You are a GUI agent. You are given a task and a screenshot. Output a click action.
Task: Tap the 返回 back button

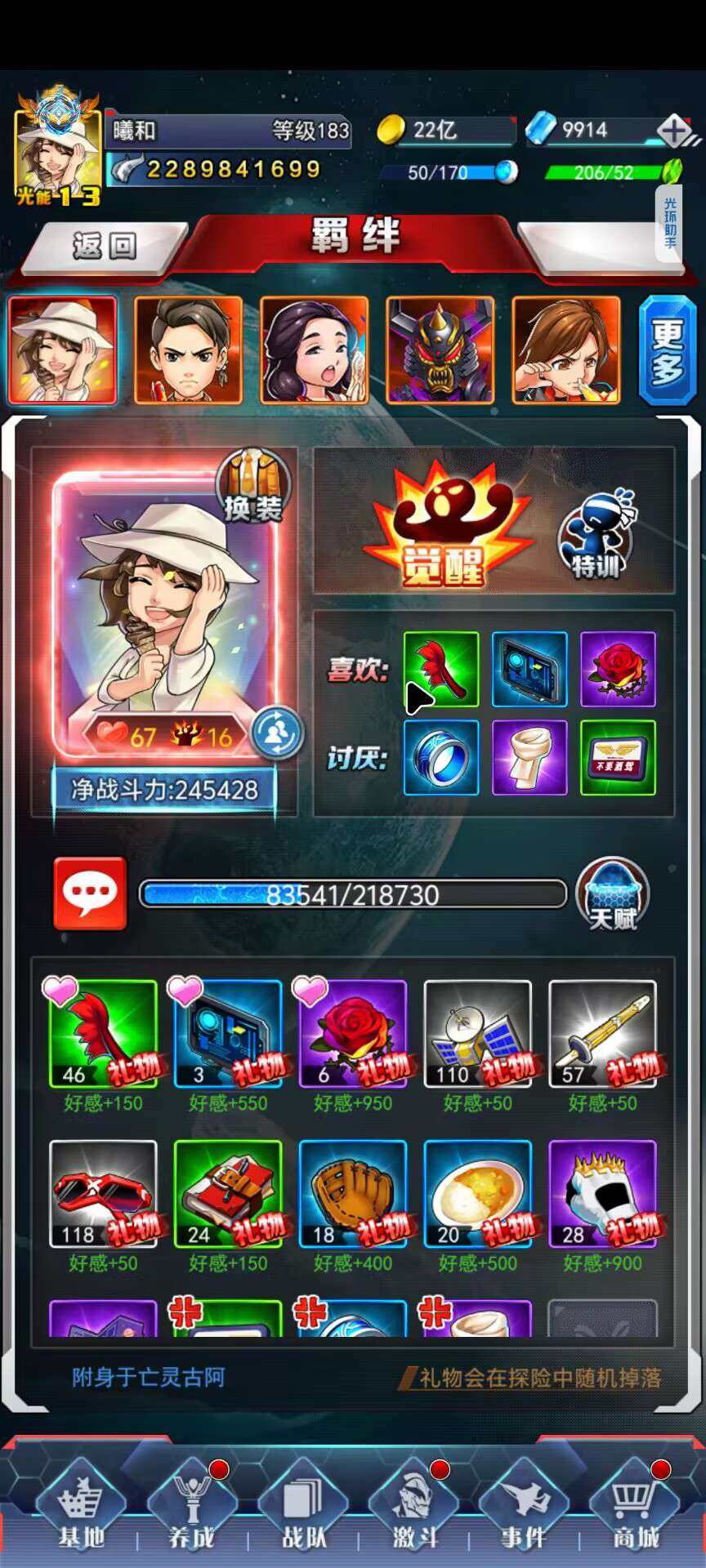click(105, 245)
